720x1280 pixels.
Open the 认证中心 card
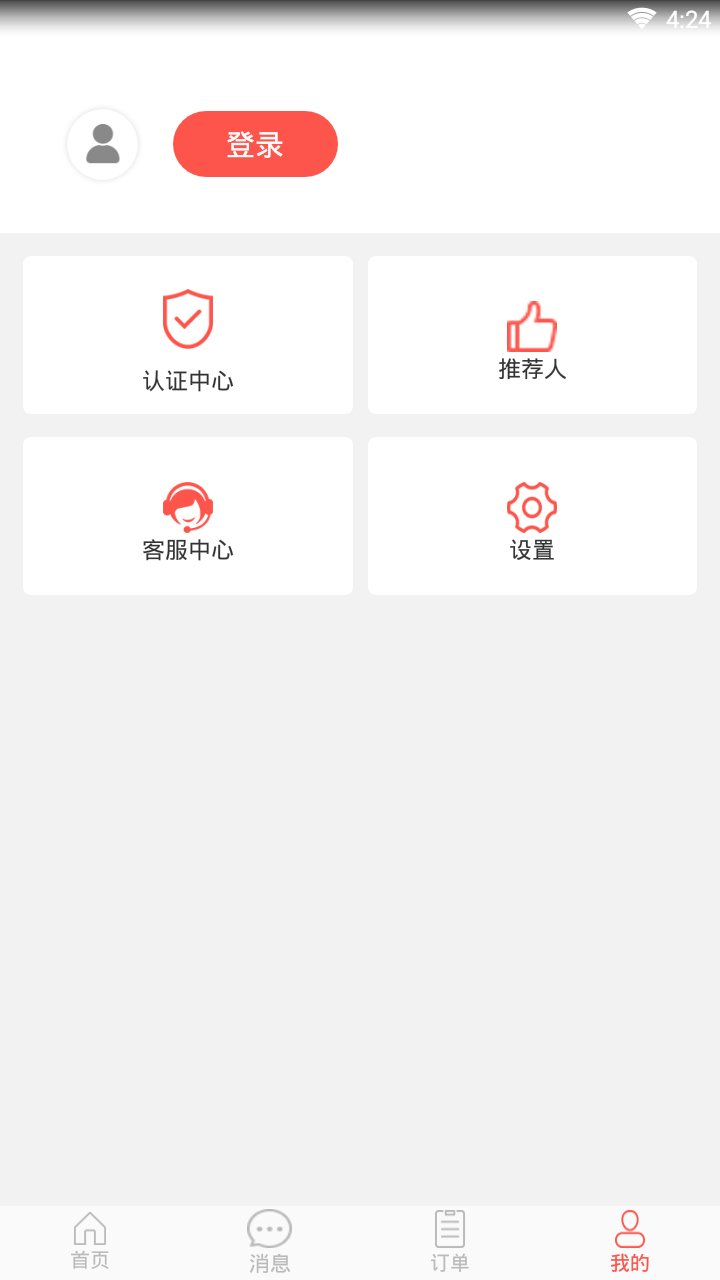187,335
